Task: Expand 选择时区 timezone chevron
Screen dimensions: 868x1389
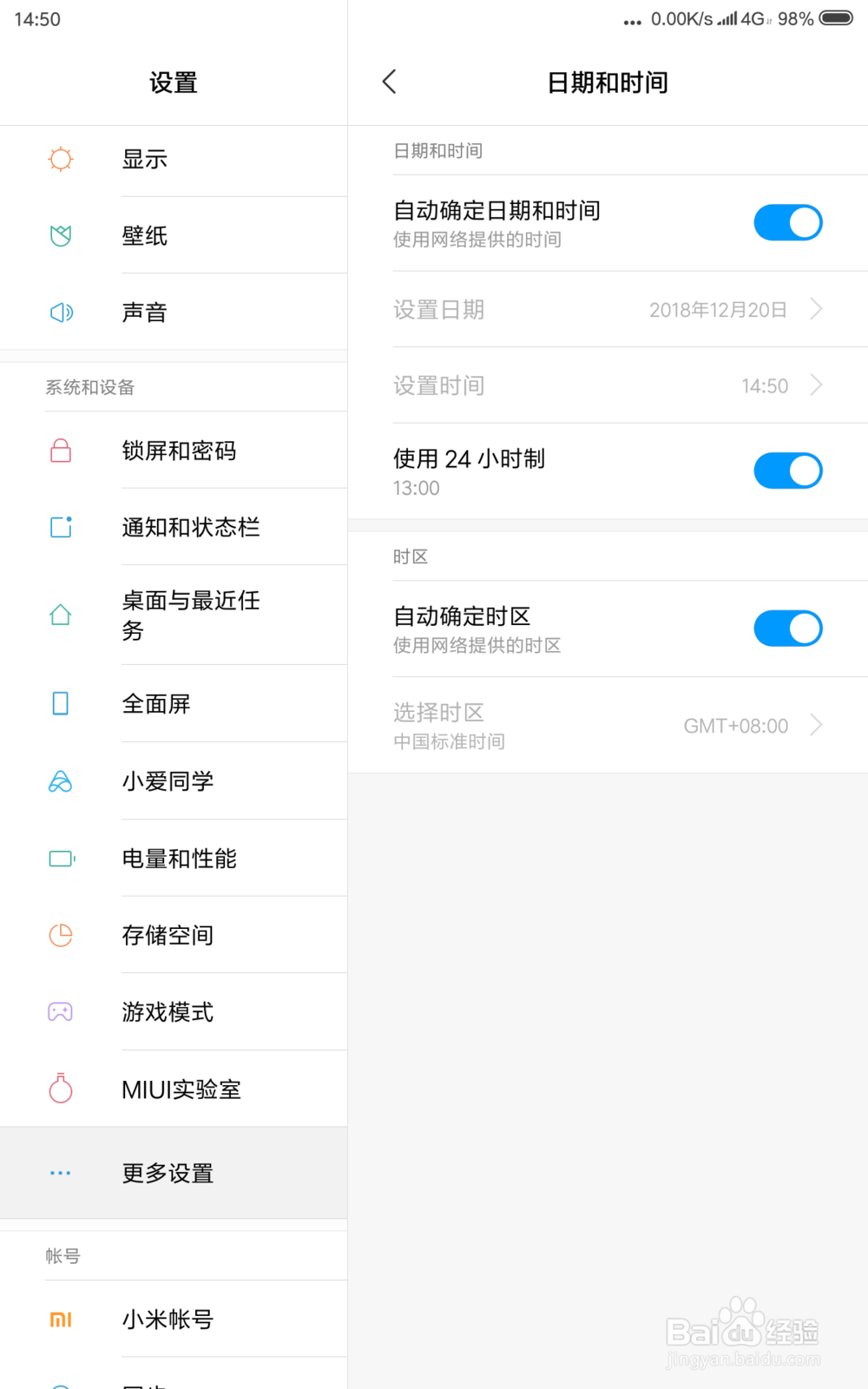Action: pos(815,725)
